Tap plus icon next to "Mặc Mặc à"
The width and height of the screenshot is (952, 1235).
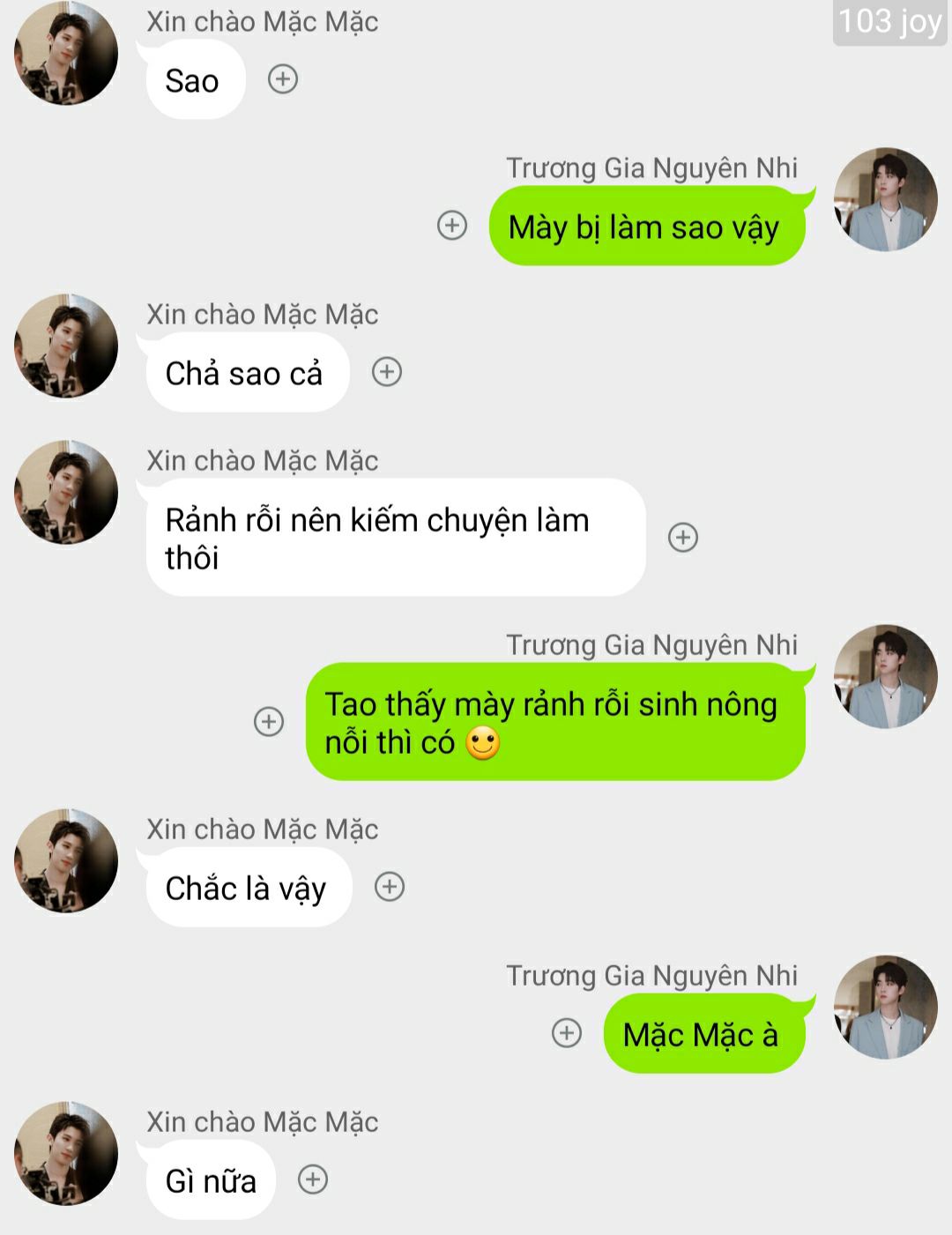click(x=567, y=1033)
